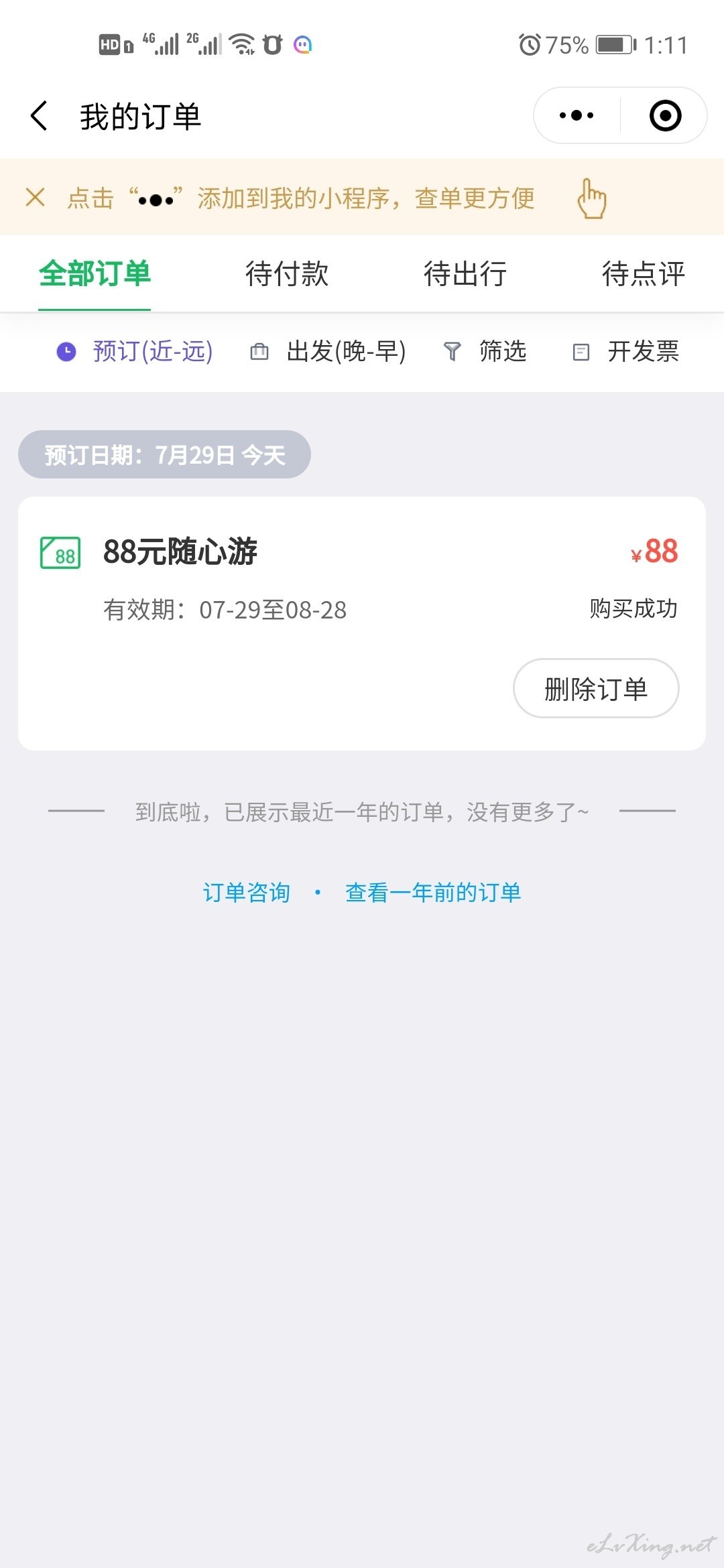Select the 全部订单 tab
724x1568 pixels.
[x=95, y=273]
